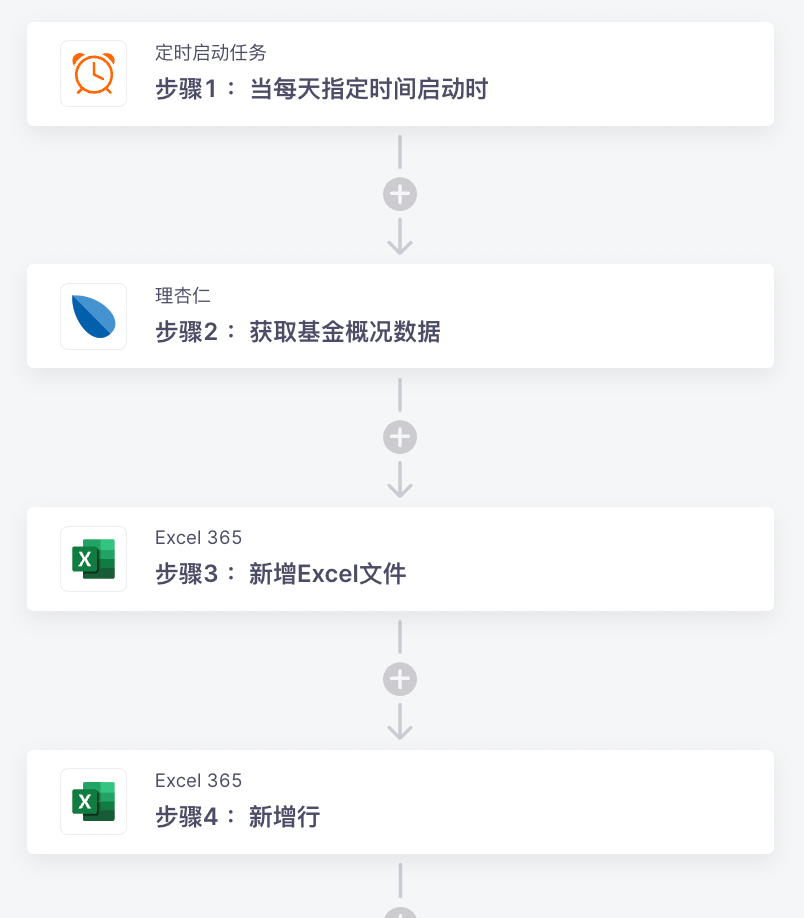Insert a step after 步骤3 新增Excel文件
Viewport: 804px width, 918px height.
click(x=400, y=680)
